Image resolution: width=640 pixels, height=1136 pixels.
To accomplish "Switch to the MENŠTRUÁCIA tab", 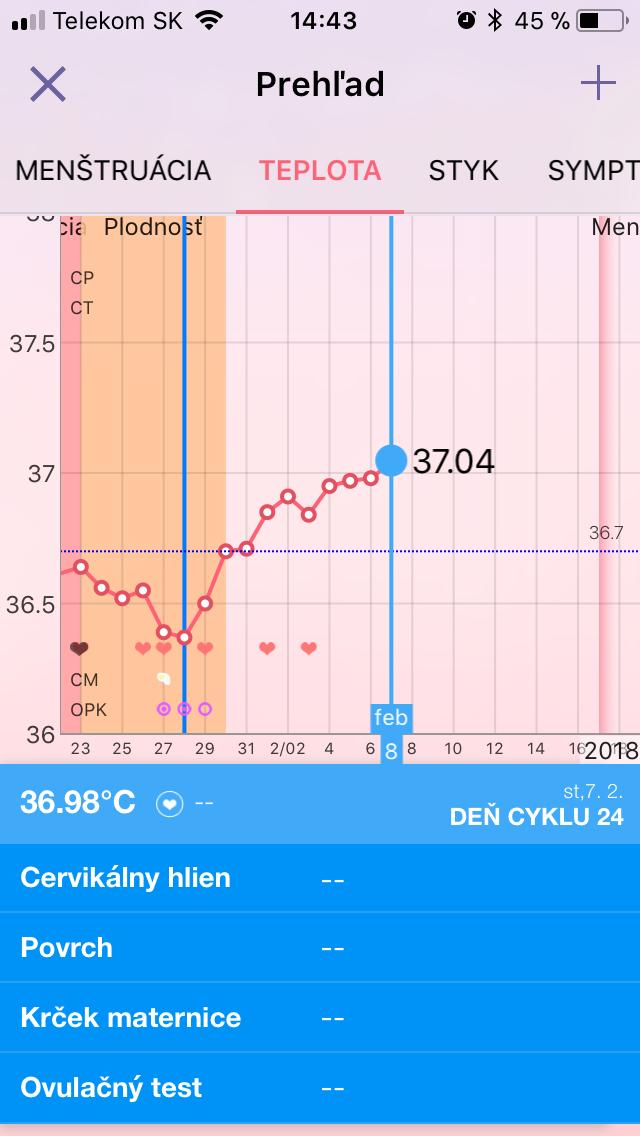I will (113, 171).
